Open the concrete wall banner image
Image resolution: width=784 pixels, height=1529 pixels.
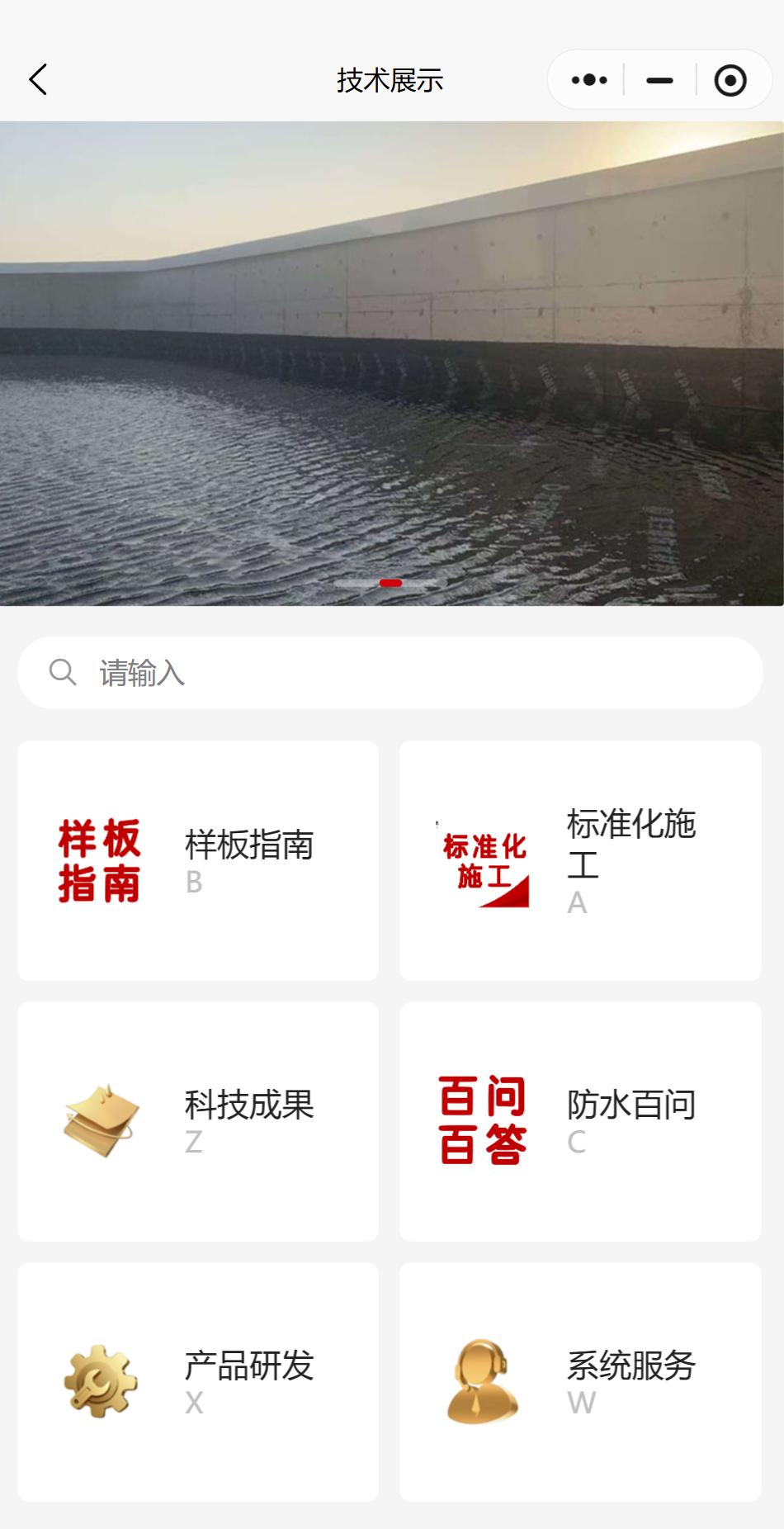[392, 363]
